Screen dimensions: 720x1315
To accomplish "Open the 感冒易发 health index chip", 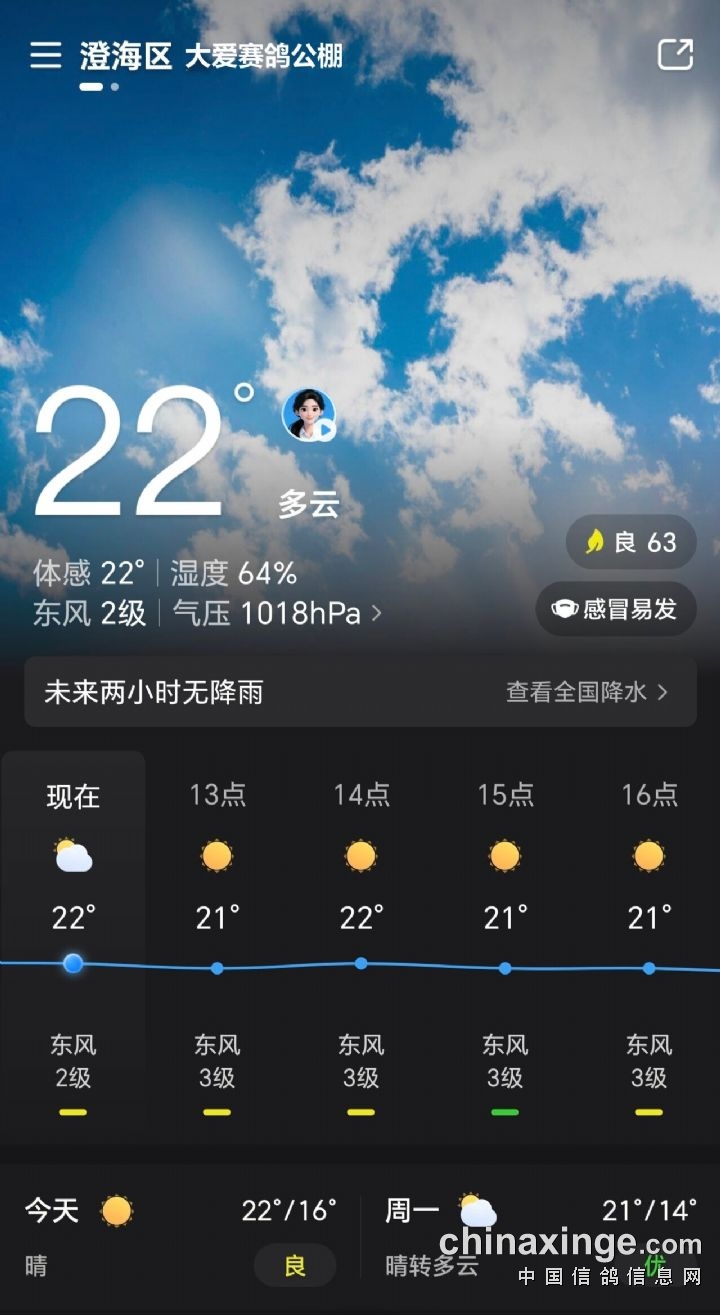I will point(616,609).
